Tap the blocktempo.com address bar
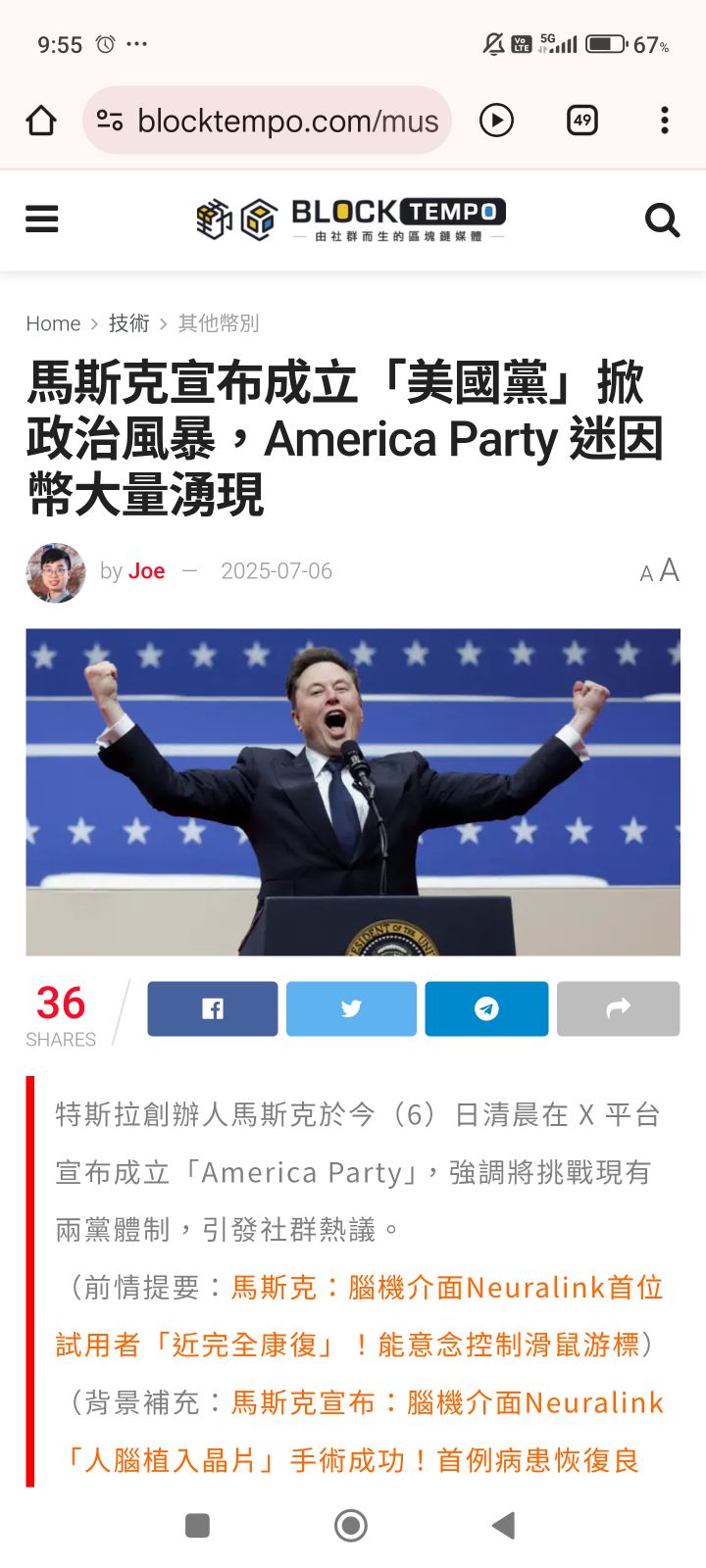Image resolution: width=706 pixels, height=1568 pixels. pos(267,121)
